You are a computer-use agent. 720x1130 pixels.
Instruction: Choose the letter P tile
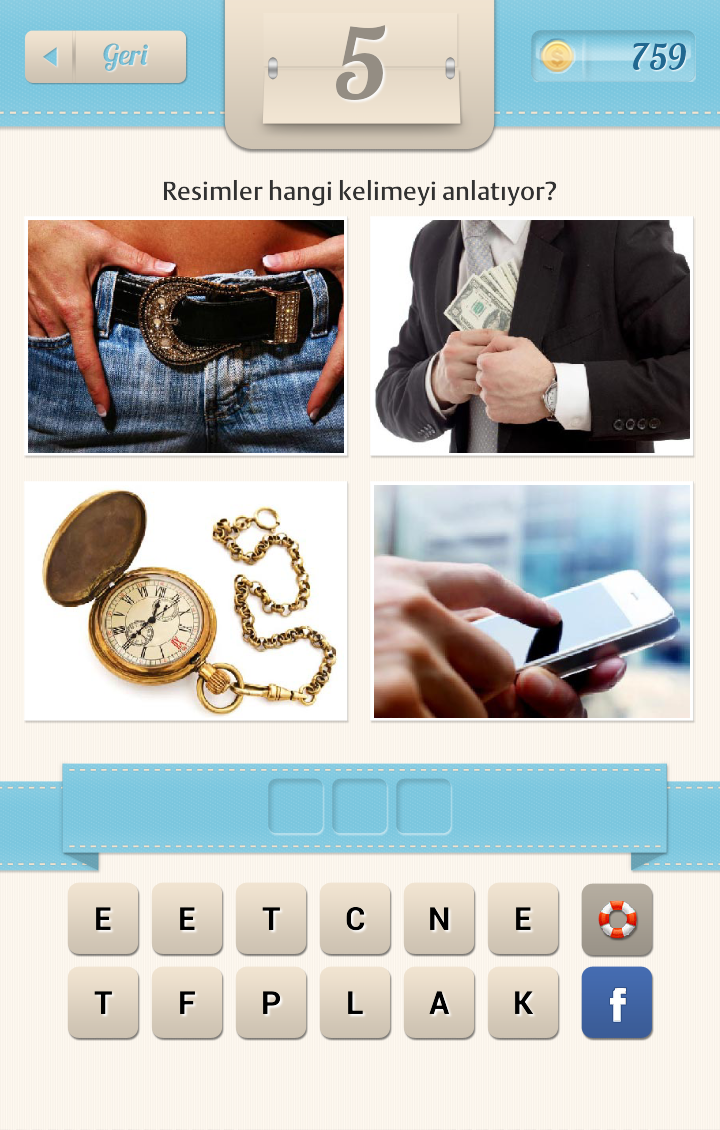pos(271,1003)
